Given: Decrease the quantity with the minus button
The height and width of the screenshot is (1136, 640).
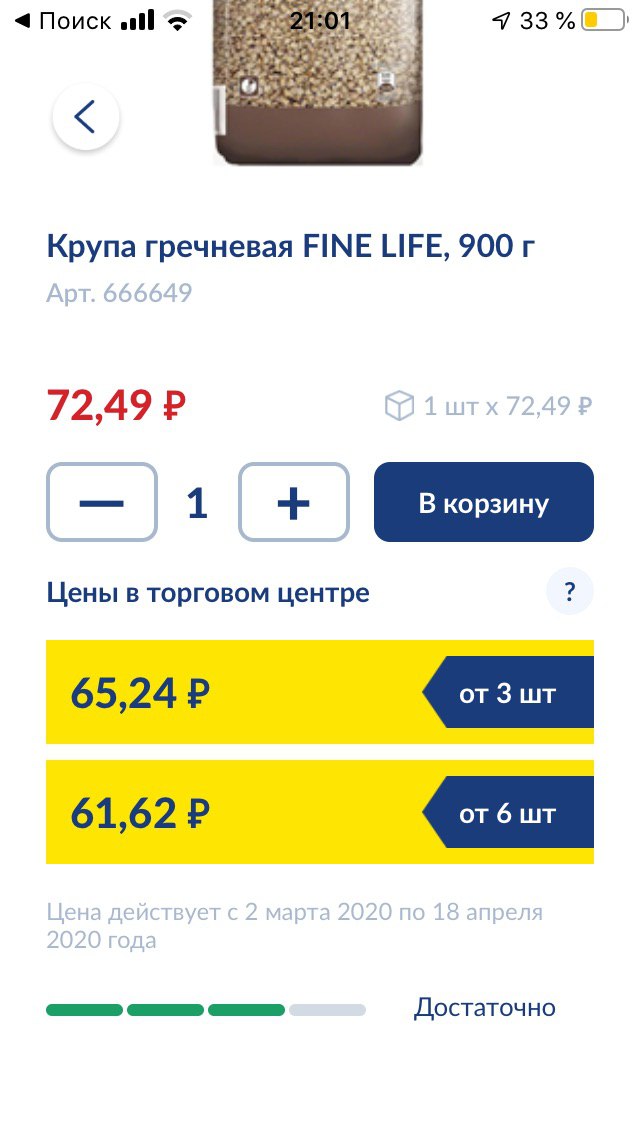Looking at the screenshot, I should click(101, 502).
